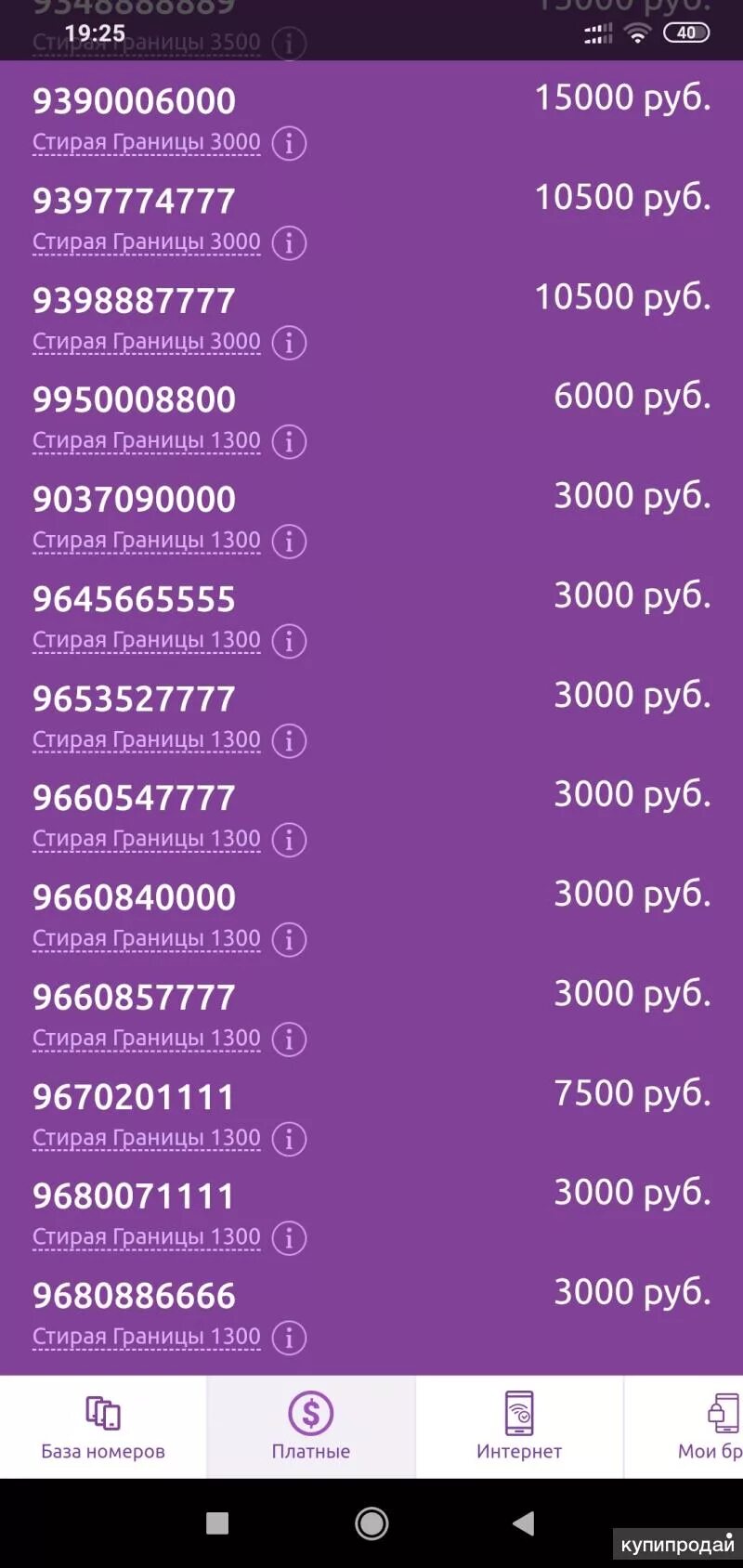This screenshot has width=743, height=1568.
Task: View info icon for number 9653527777
Action: (x=289, y=740)
